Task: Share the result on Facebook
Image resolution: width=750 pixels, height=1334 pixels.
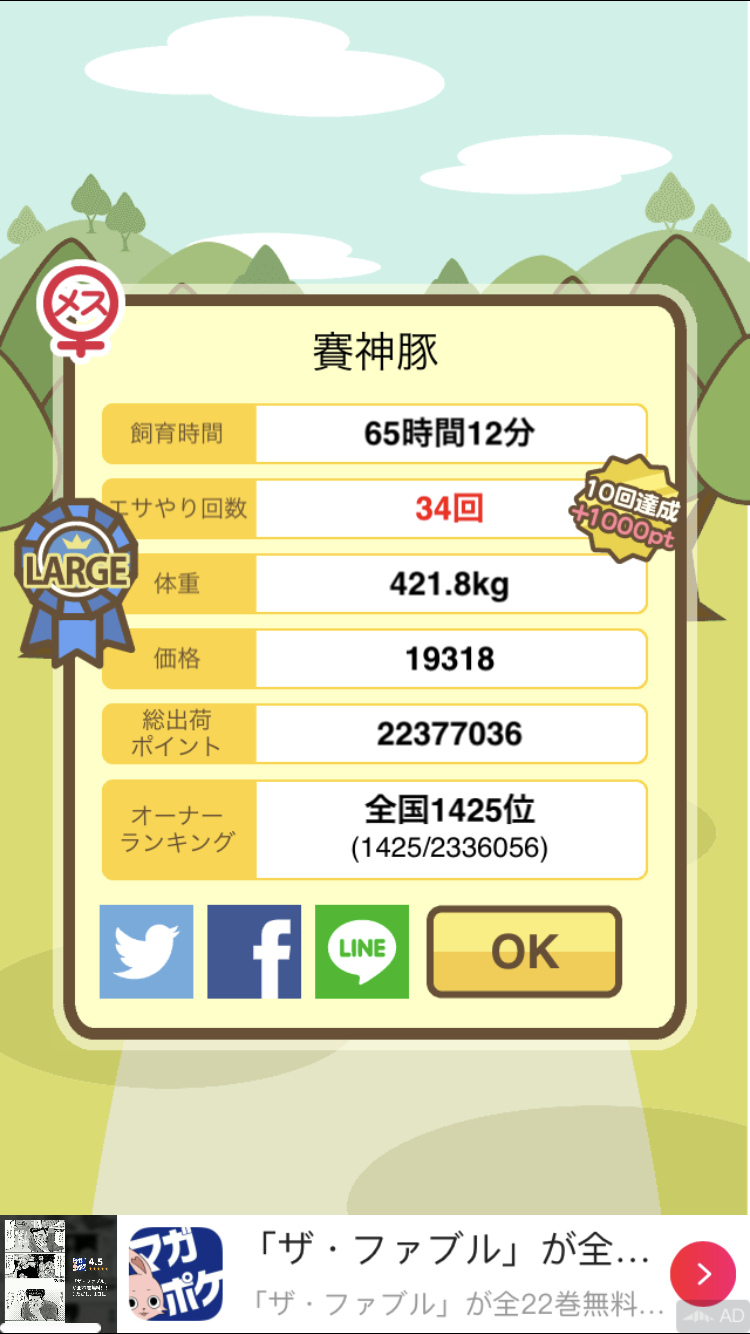Action: click(254, 952)
